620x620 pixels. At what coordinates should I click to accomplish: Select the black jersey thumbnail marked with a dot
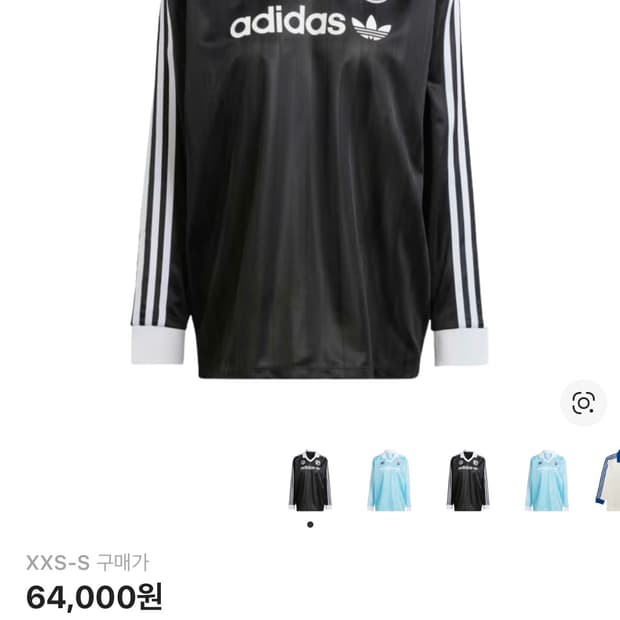pos(310,481)
